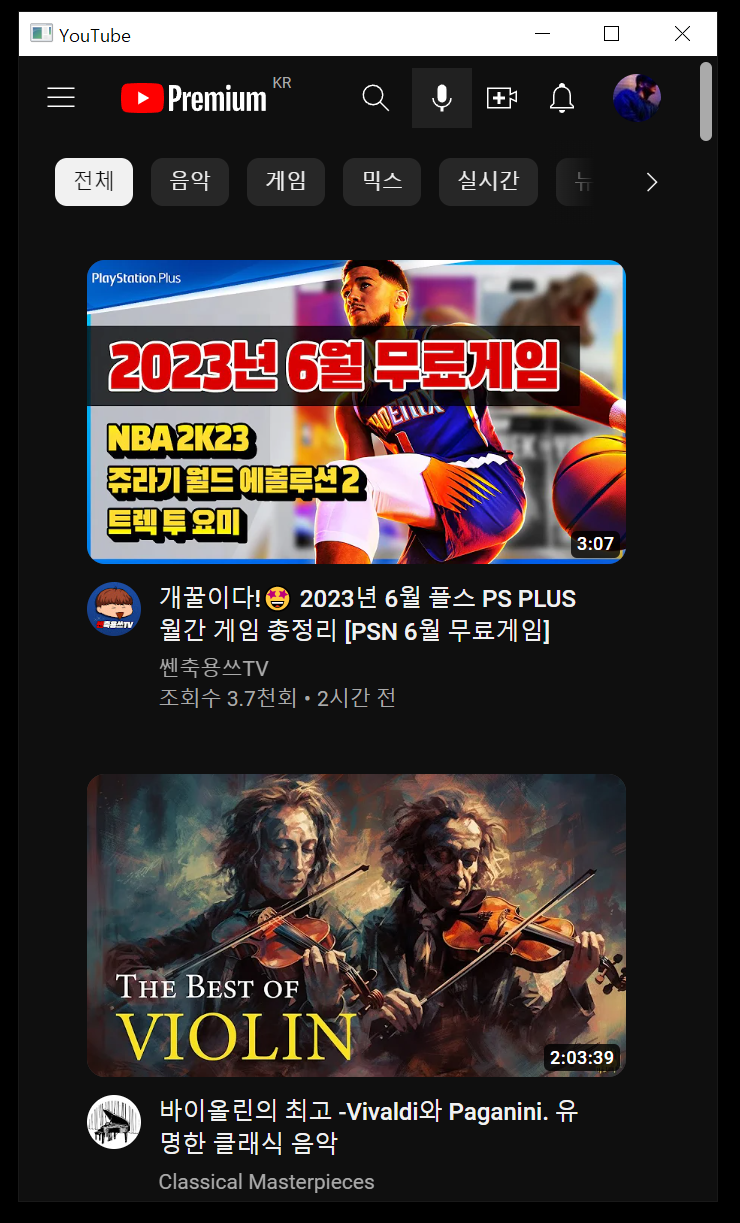The height and width of the screenshot is (1223, 740).
Task: Filter by the 게임 chip
Action: (x=286, y=182)
